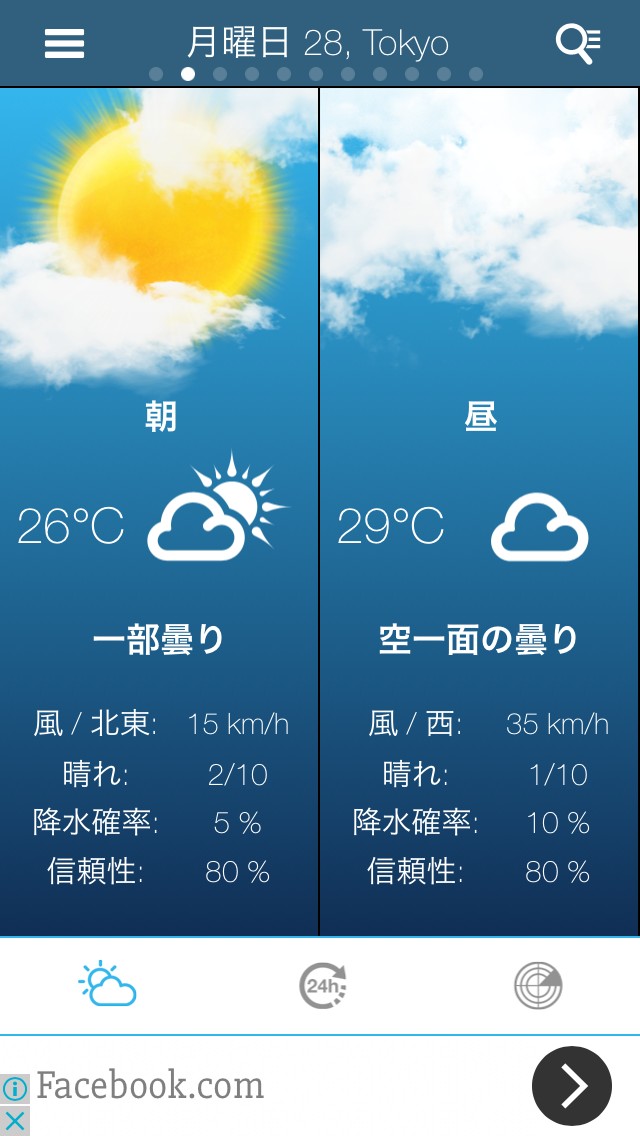Viewport: 640px width, 1136px height.
Task: Switch to the 24h hourly forecast tab
Action: coord(322,986)
